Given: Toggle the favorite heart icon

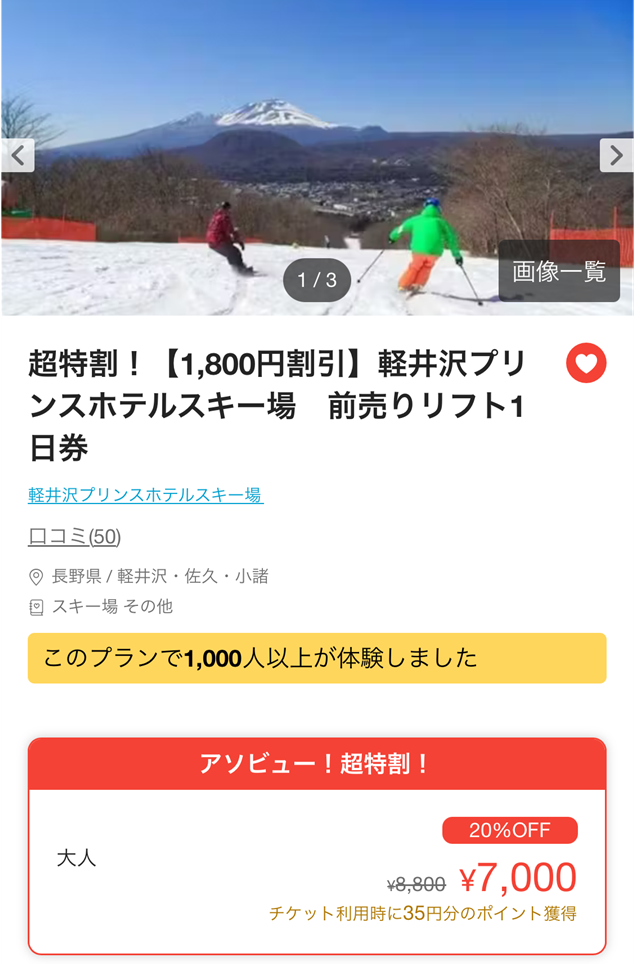Looking at the screenshot, I should (x=586, y=363).
